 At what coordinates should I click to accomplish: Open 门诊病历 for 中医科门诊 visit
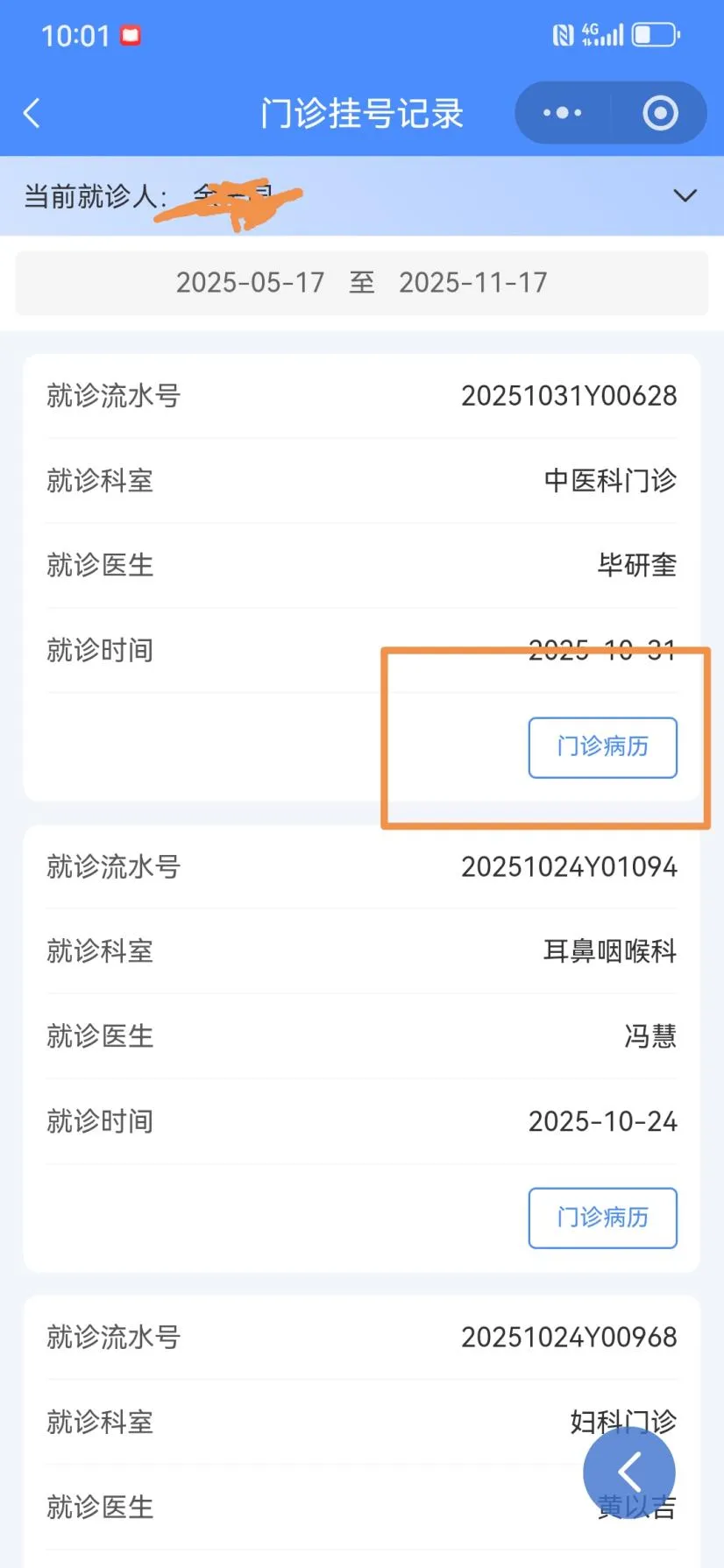point(602,747)
